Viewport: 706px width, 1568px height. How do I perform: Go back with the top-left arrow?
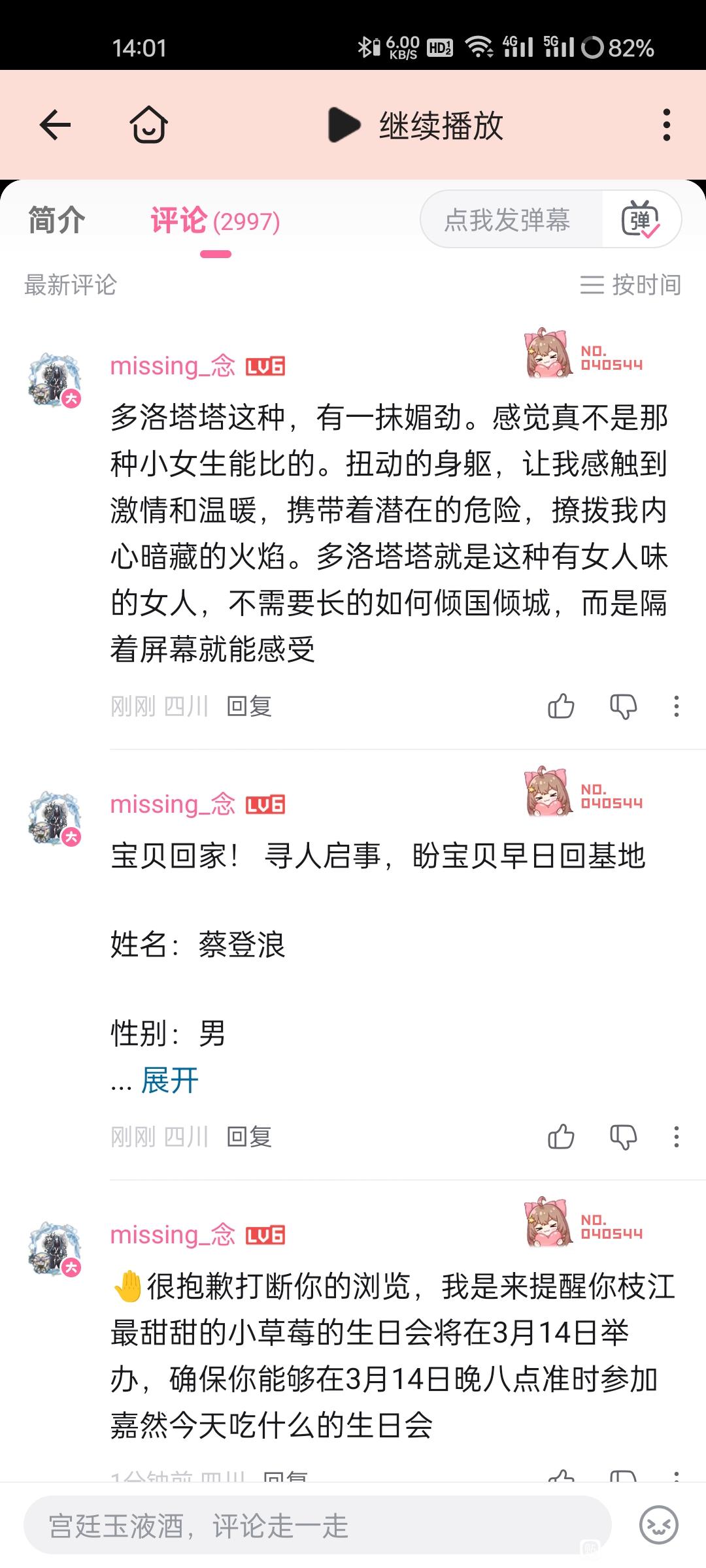click(x=55, y=125)
